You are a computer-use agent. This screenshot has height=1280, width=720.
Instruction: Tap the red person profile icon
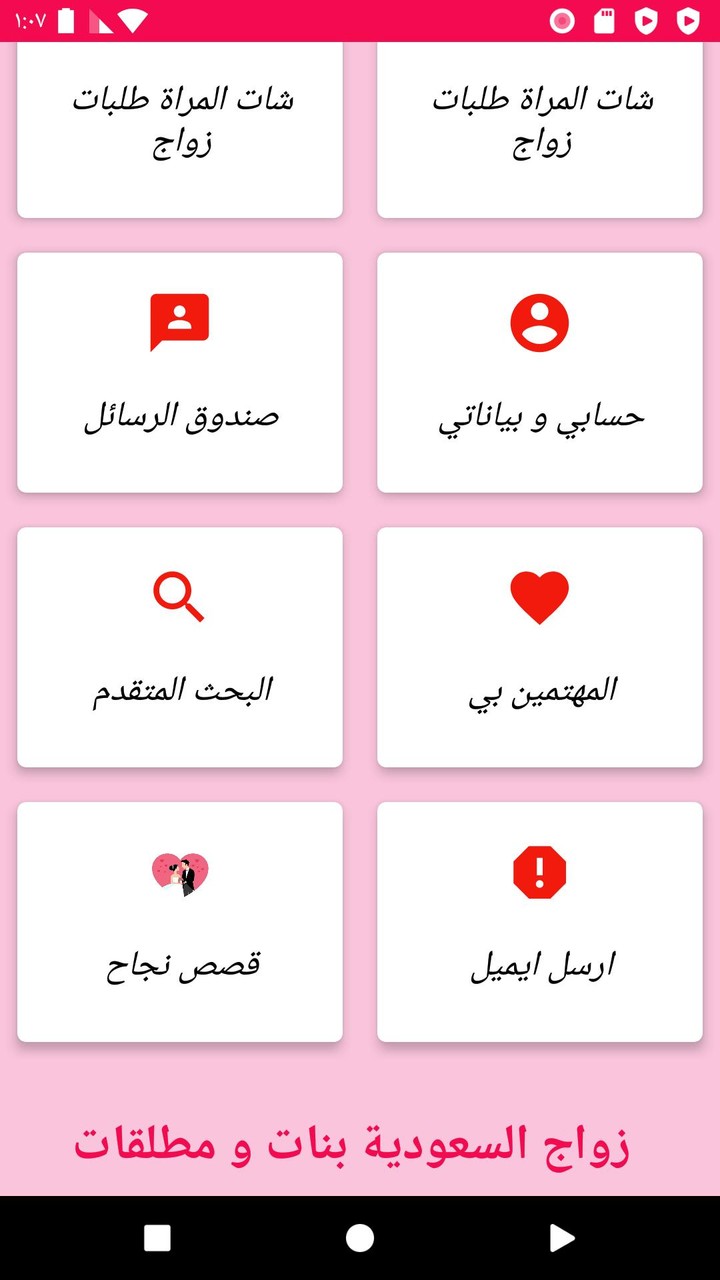pos(539,320)
